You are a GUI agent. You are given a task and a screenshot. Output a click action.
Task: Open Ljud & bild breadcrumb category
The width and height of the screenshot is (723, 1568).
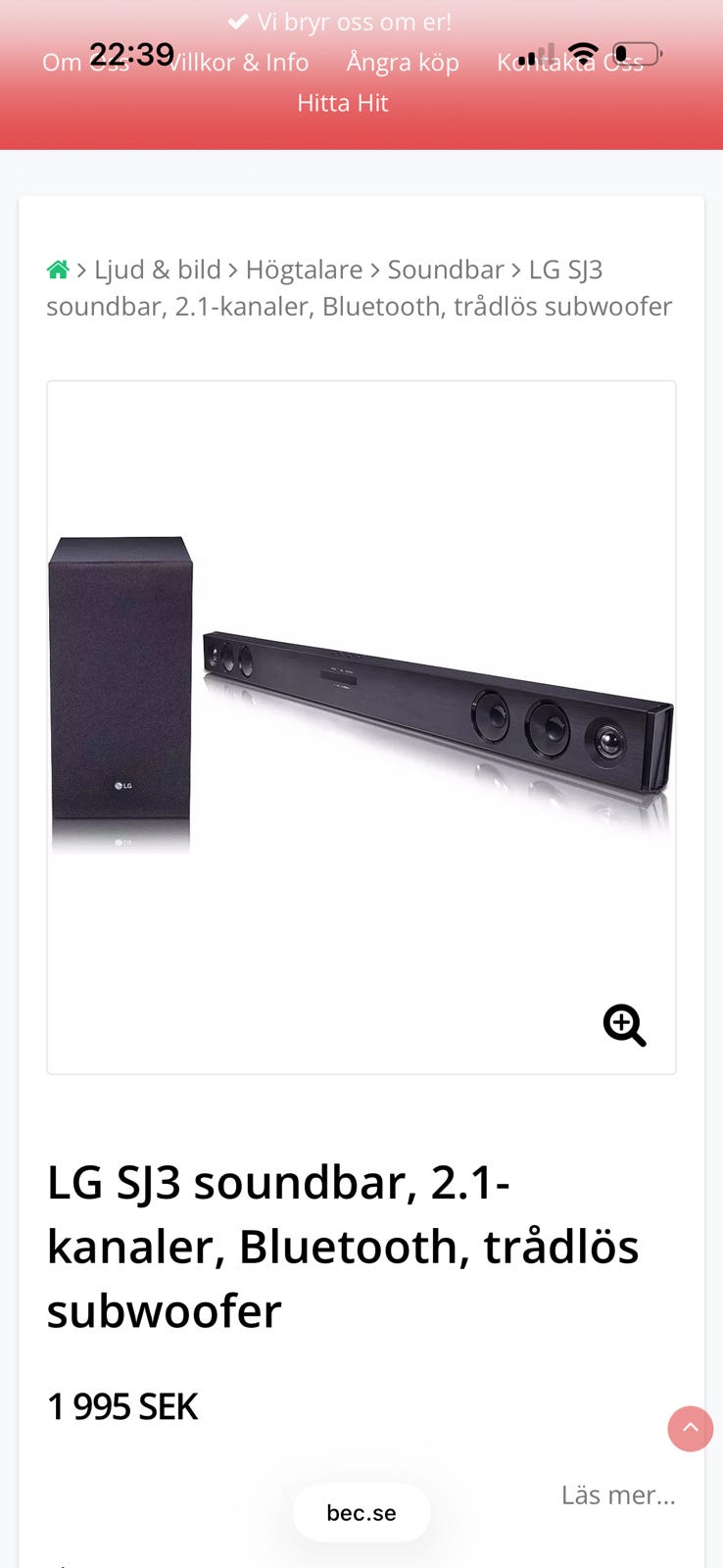click(x=158, y=269)
